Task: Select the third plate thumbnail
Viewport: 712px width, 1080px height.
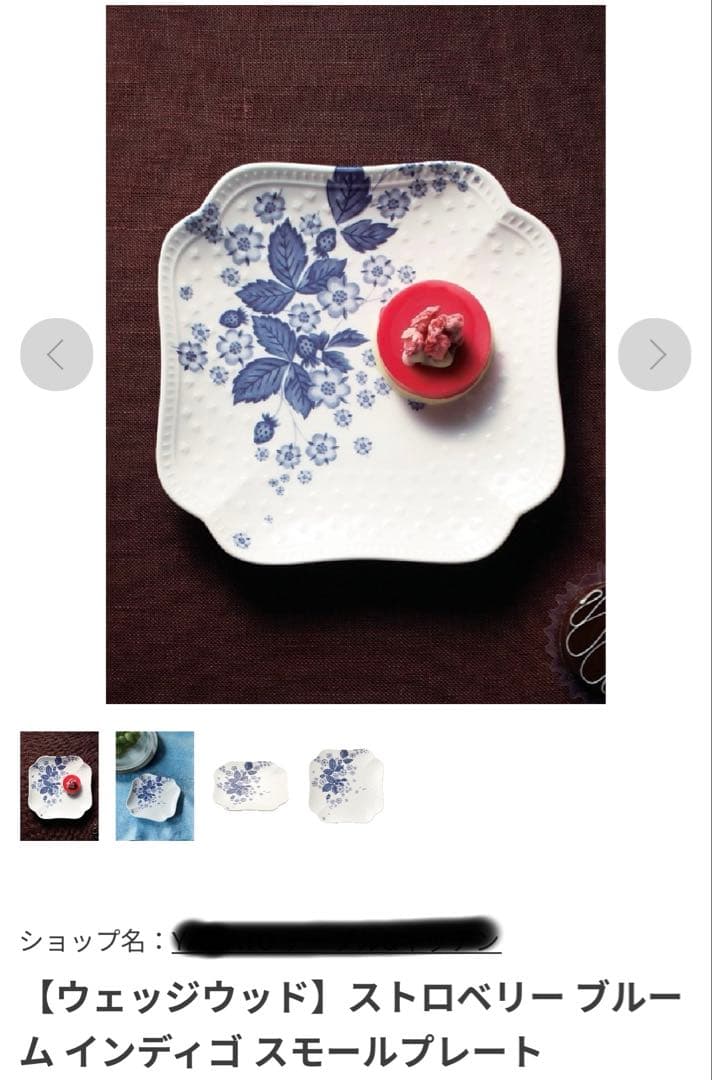Action: pos(250,786)
